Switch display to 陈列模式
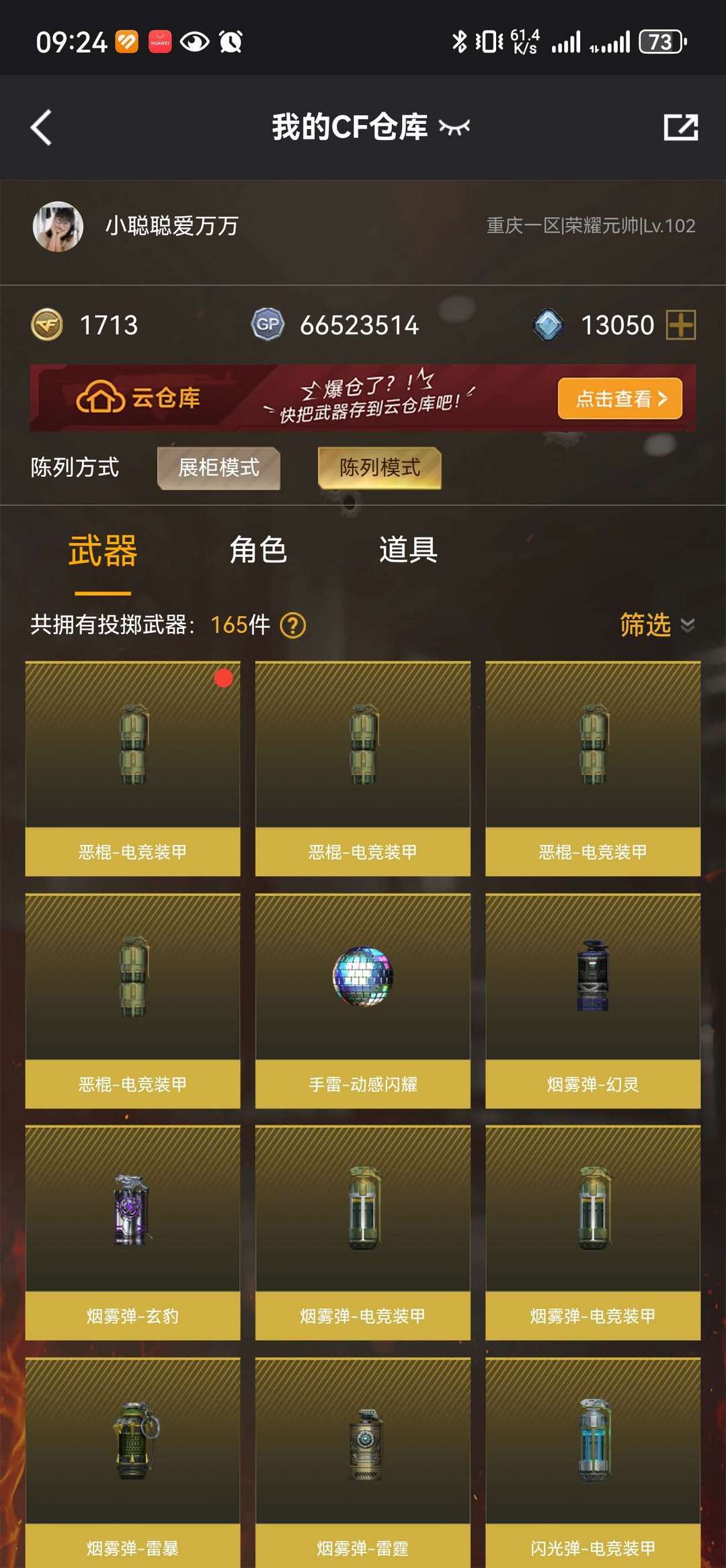726x1568 pixels. (380, 468)
